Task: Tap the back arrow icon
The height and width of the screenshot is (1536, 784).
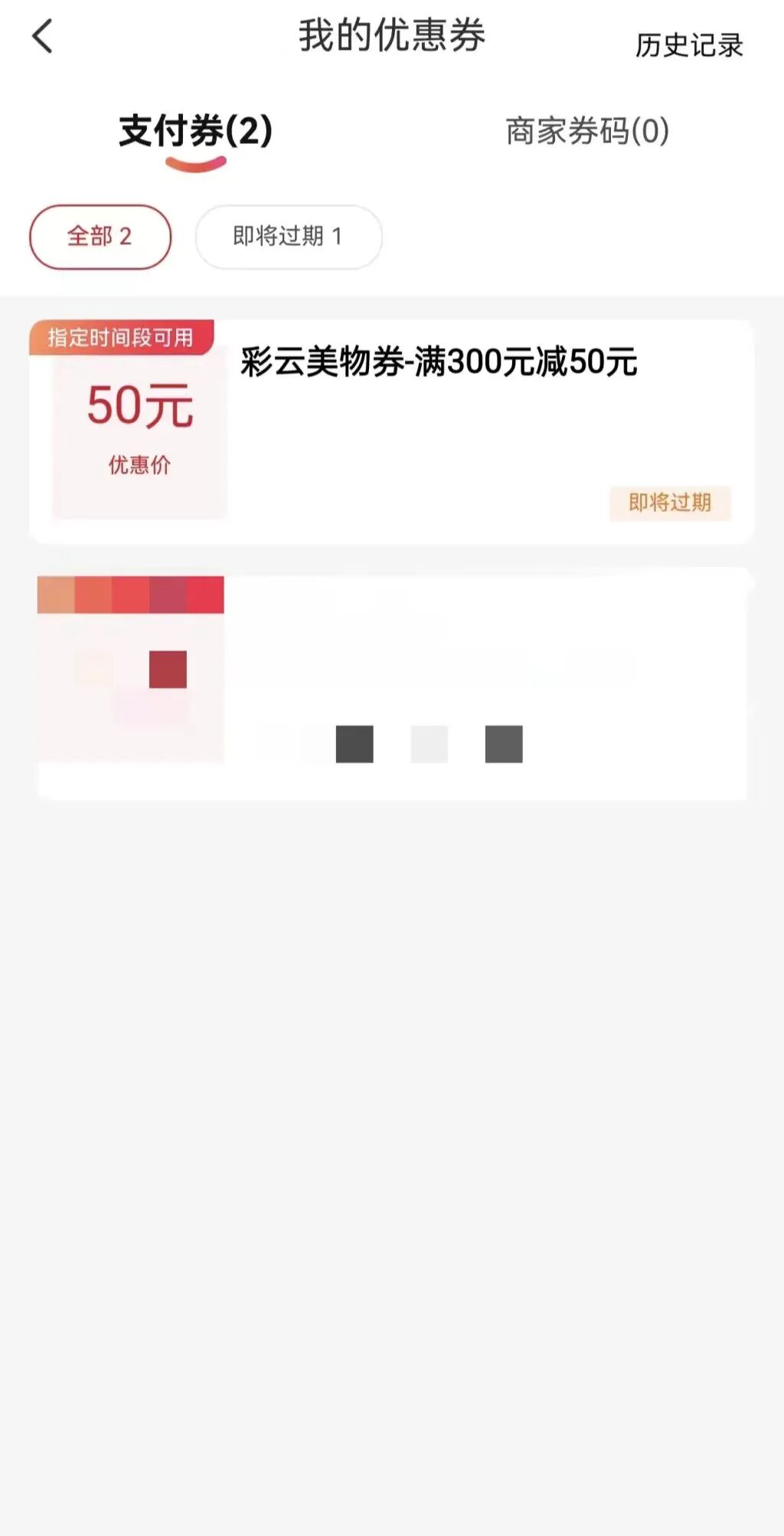Action: tap(43, 37)
